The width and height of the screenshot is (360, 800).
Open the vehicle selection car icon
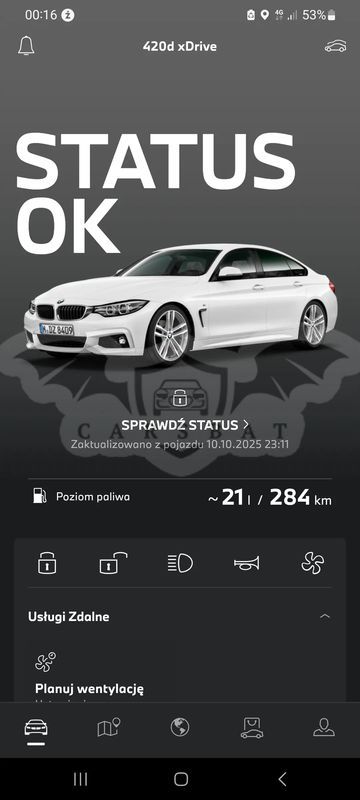coord(335,46)
